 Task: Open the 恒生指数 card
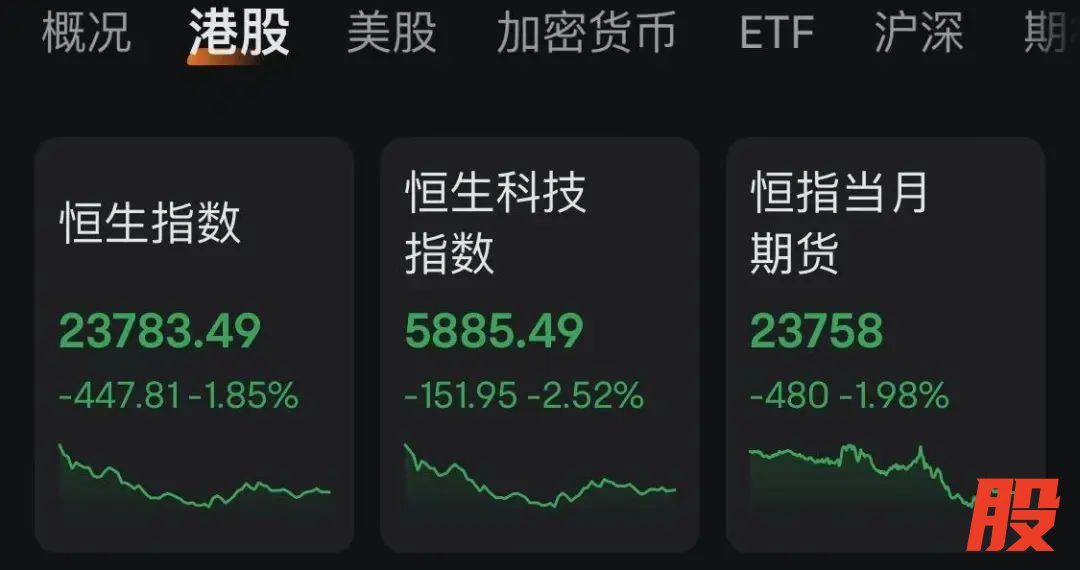[x=194, y=344]
